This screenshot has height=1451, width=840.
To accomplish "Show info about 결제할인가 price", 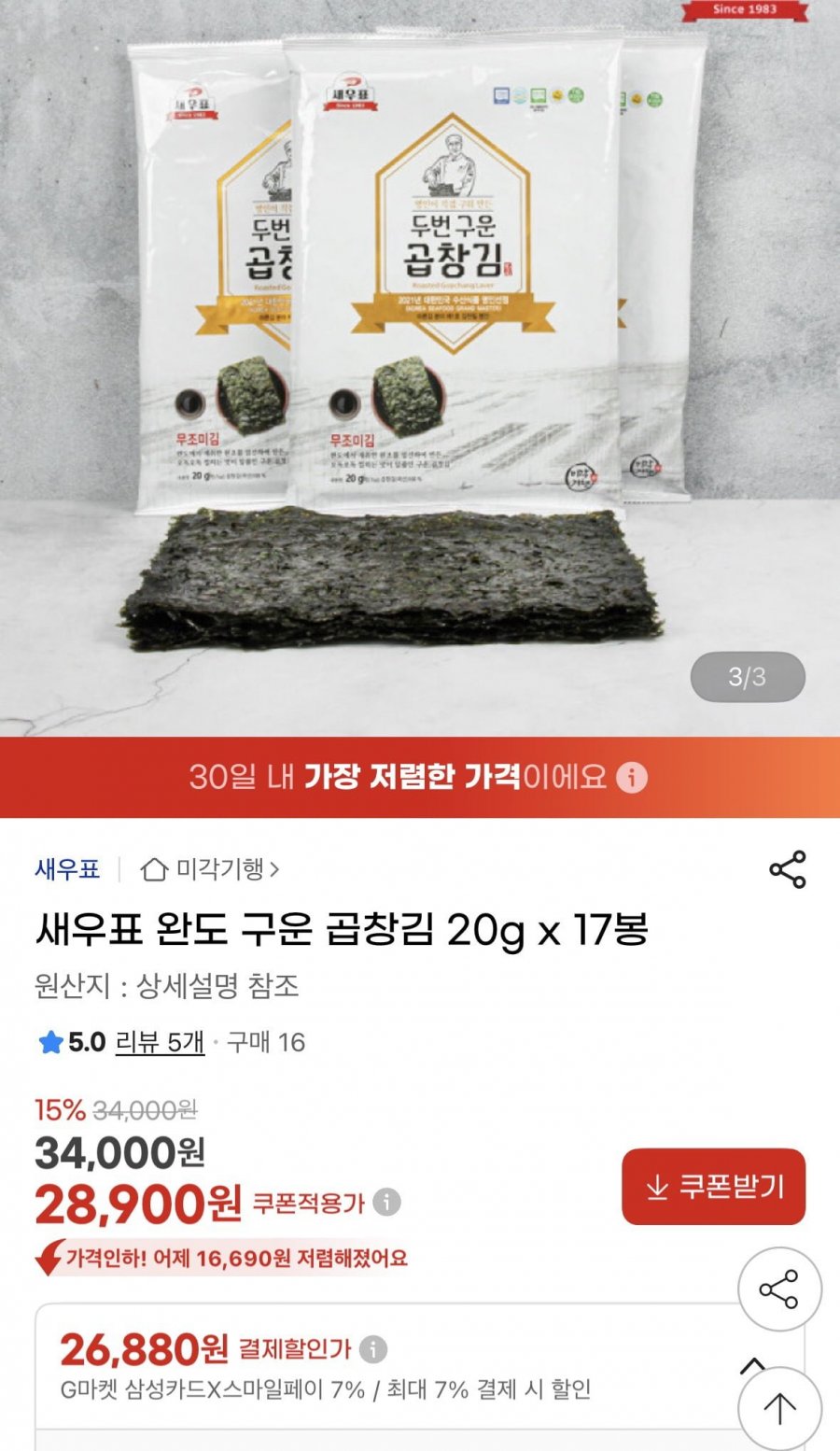I will (372, 1348).
